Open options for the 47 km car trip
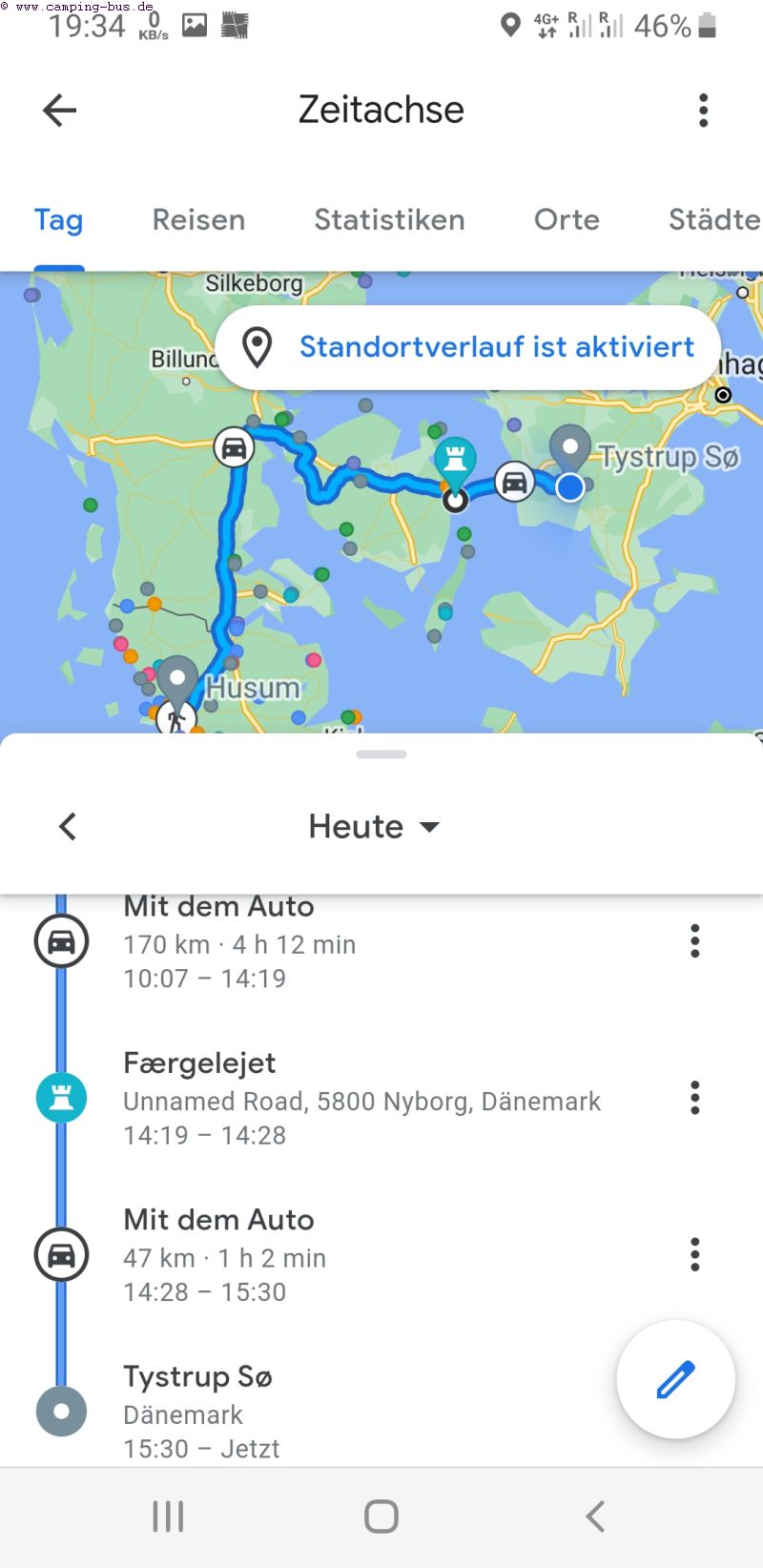 pyautogui.click(x=694, y=1254)
